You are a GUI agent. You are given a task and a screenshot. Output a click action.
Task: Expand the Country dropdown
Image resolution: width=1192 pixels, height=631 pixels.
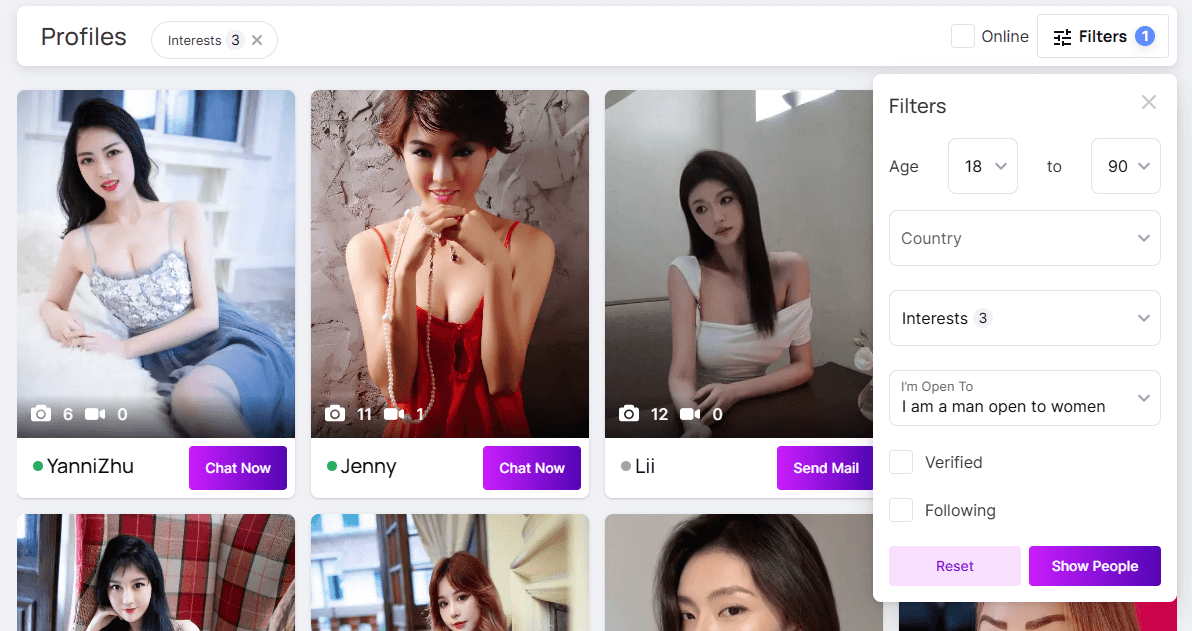tap(1024, 238)
